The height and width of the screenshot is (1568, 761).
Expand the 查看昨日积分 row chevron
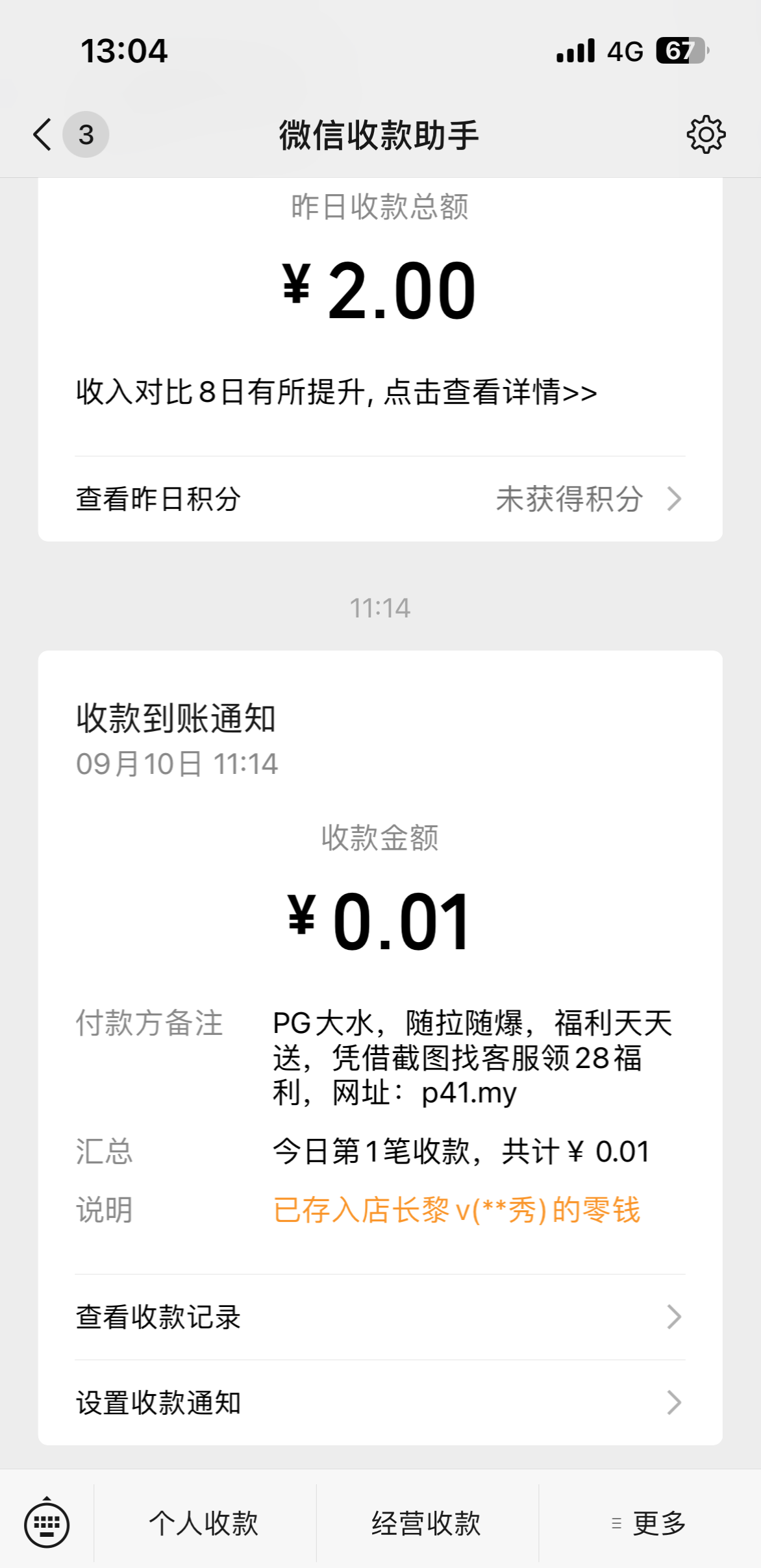coord(674,500)
